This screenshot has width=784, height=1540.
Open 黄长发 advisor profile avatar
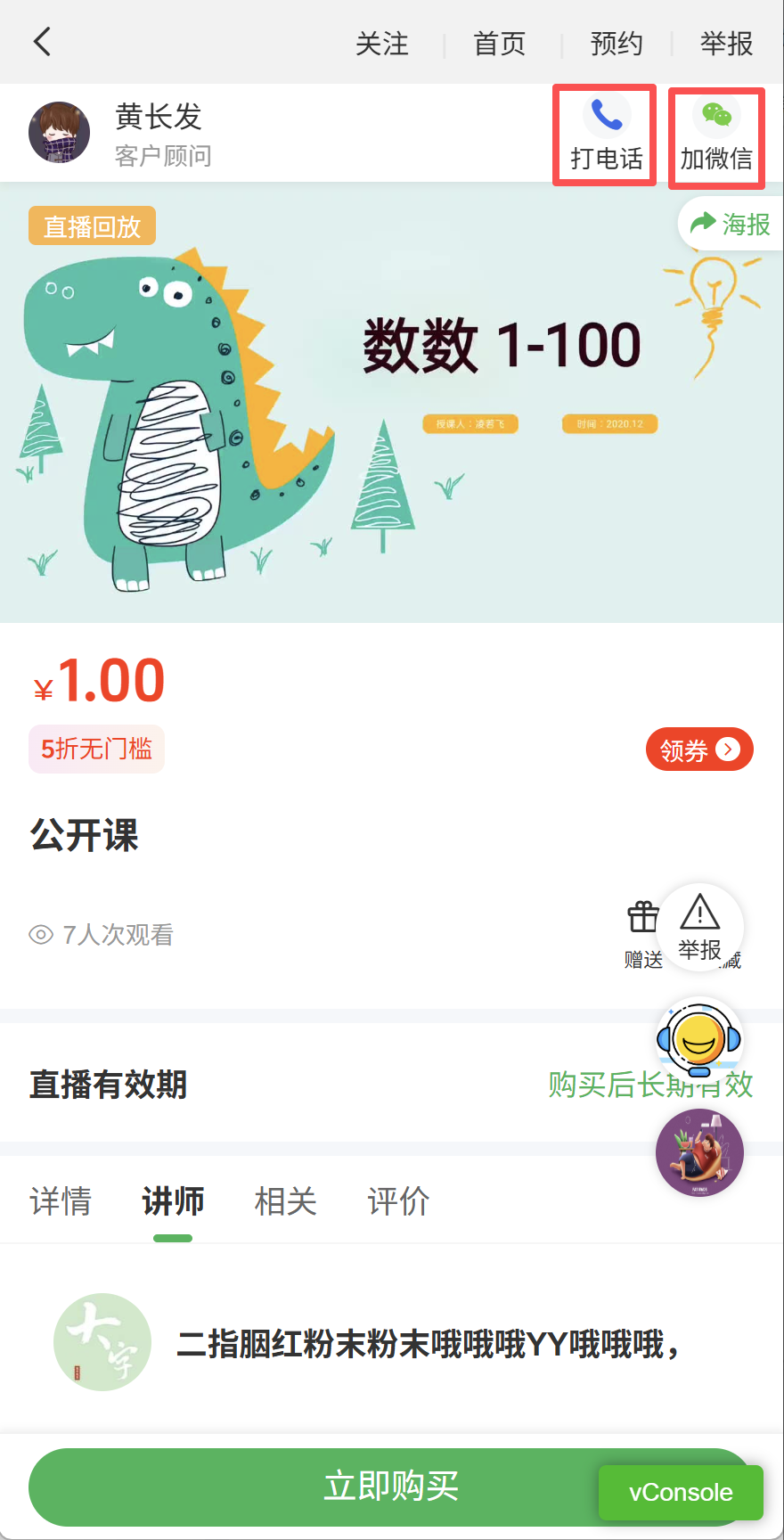click(x=60, y=133)
